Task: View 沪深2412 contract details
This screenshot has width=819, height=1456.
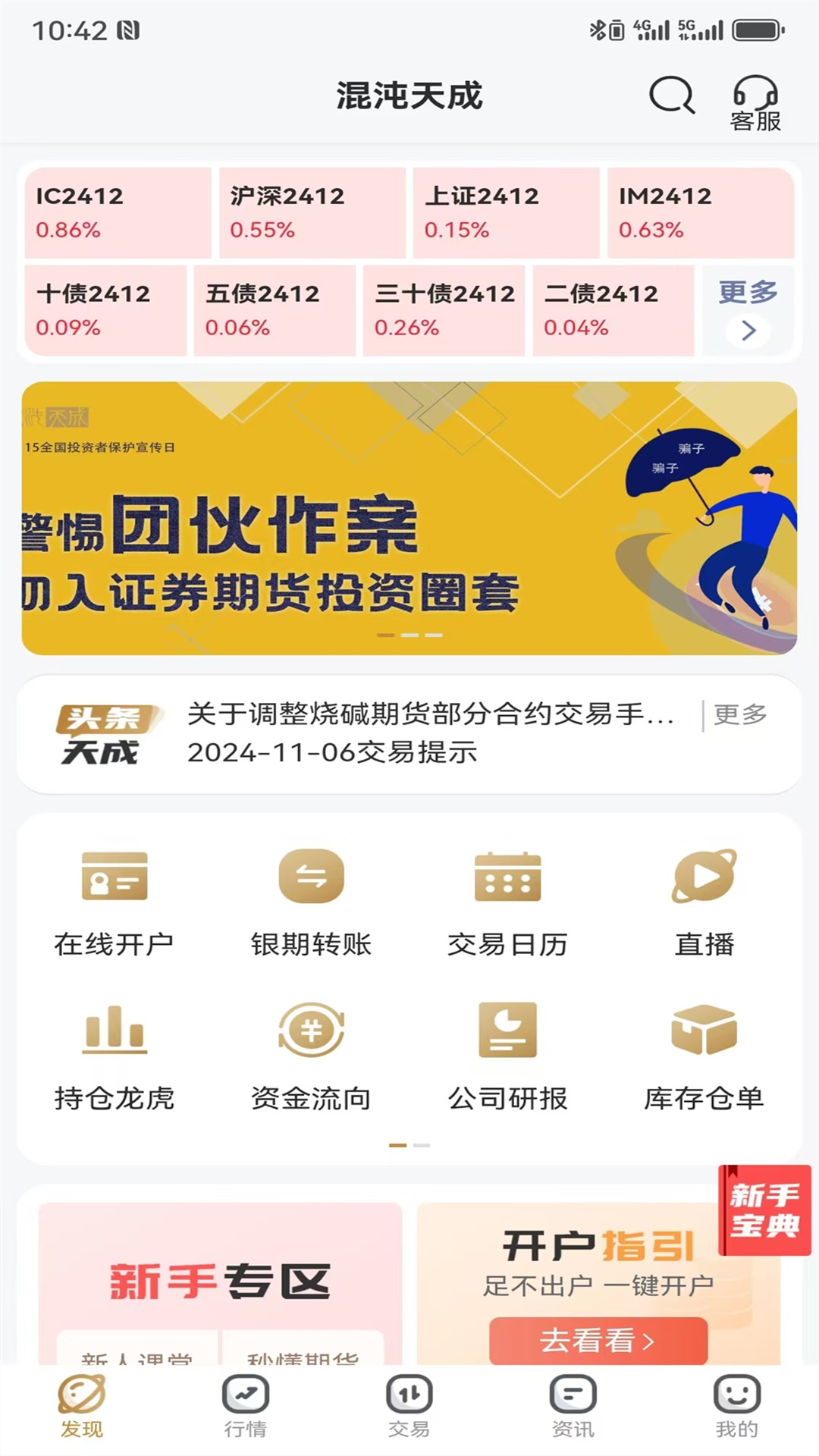Action: [312, 212]
